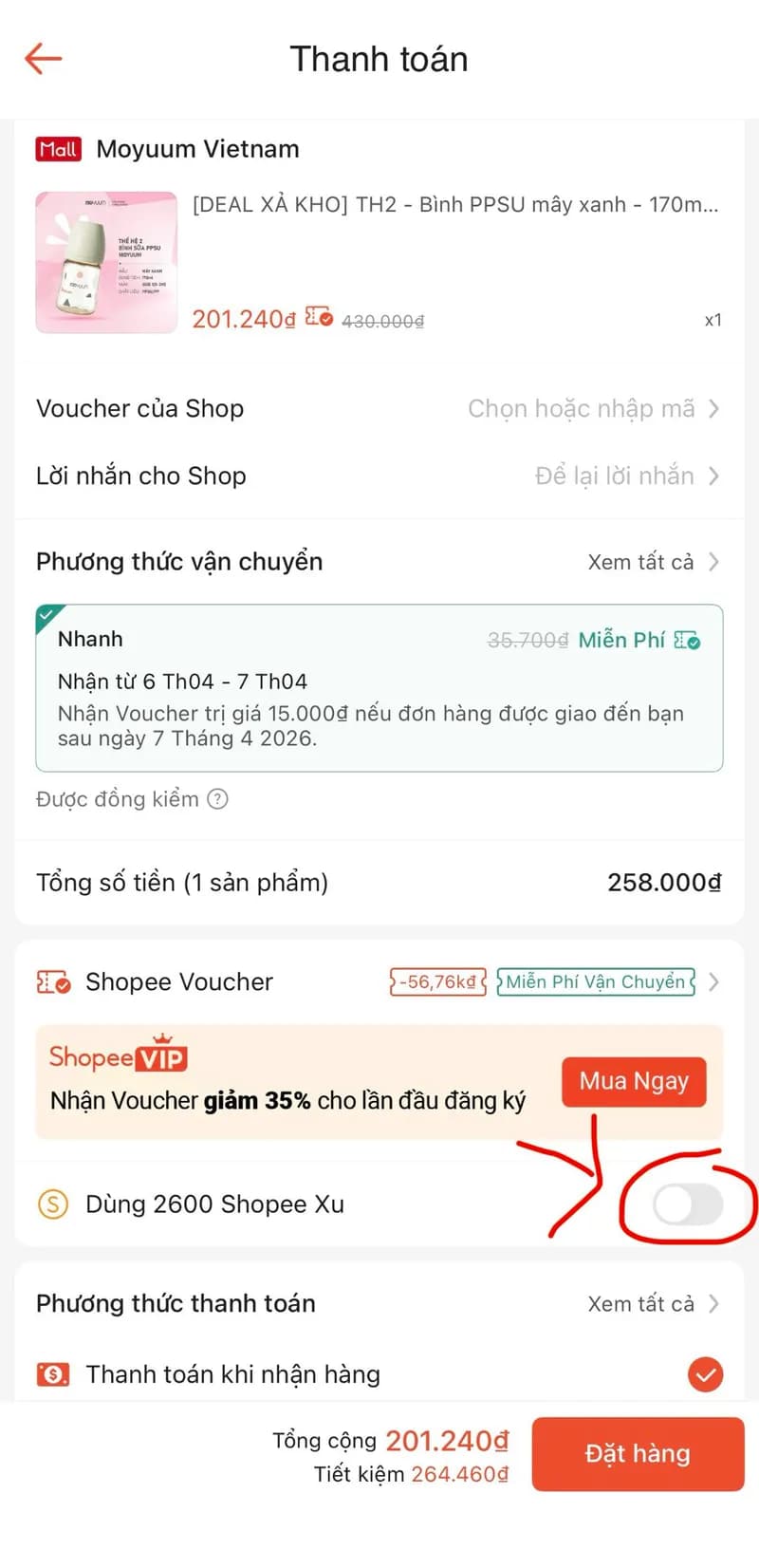The height and width of the screenshot is (1568, 759).
Task: Click the Mua Ngay button
Action: (634, 1081)
